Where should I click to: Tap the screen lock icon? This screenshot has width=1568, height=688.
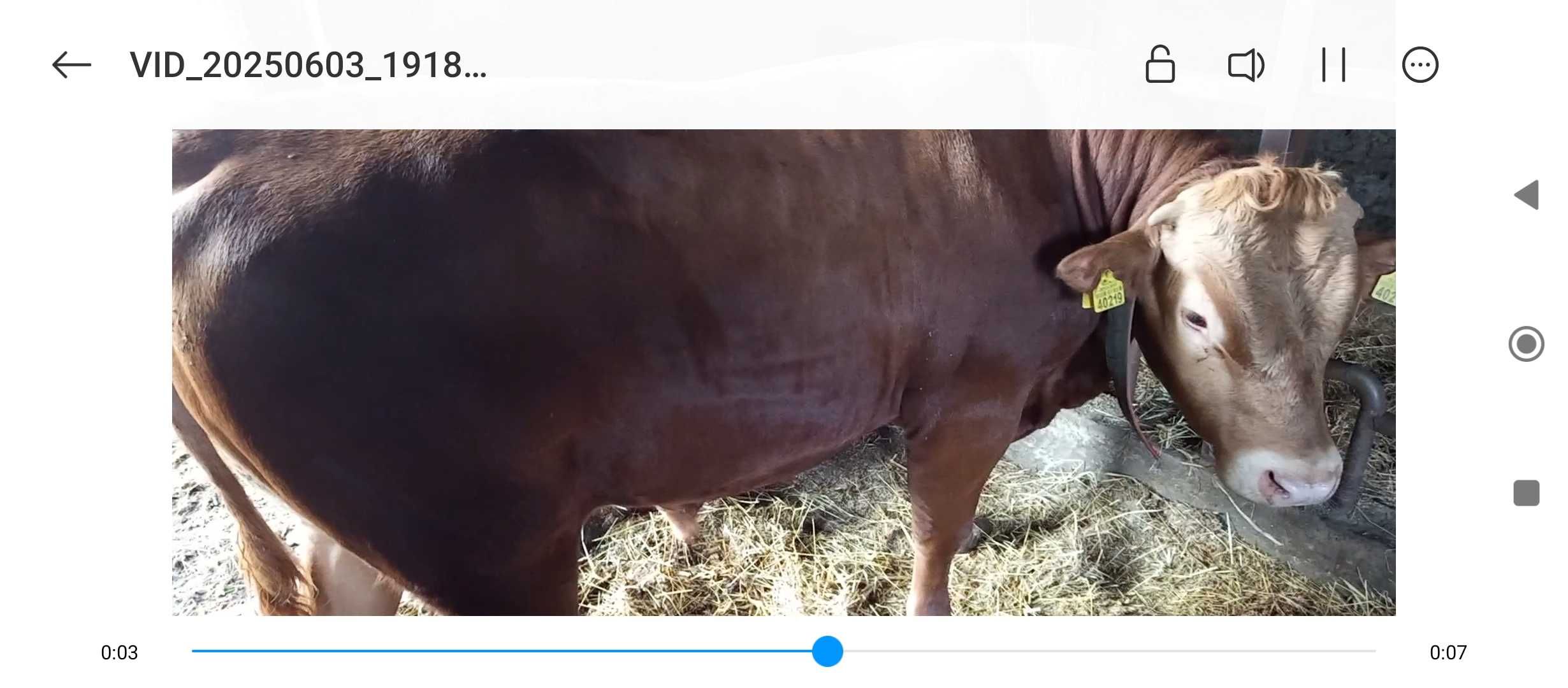[1159, 65]
